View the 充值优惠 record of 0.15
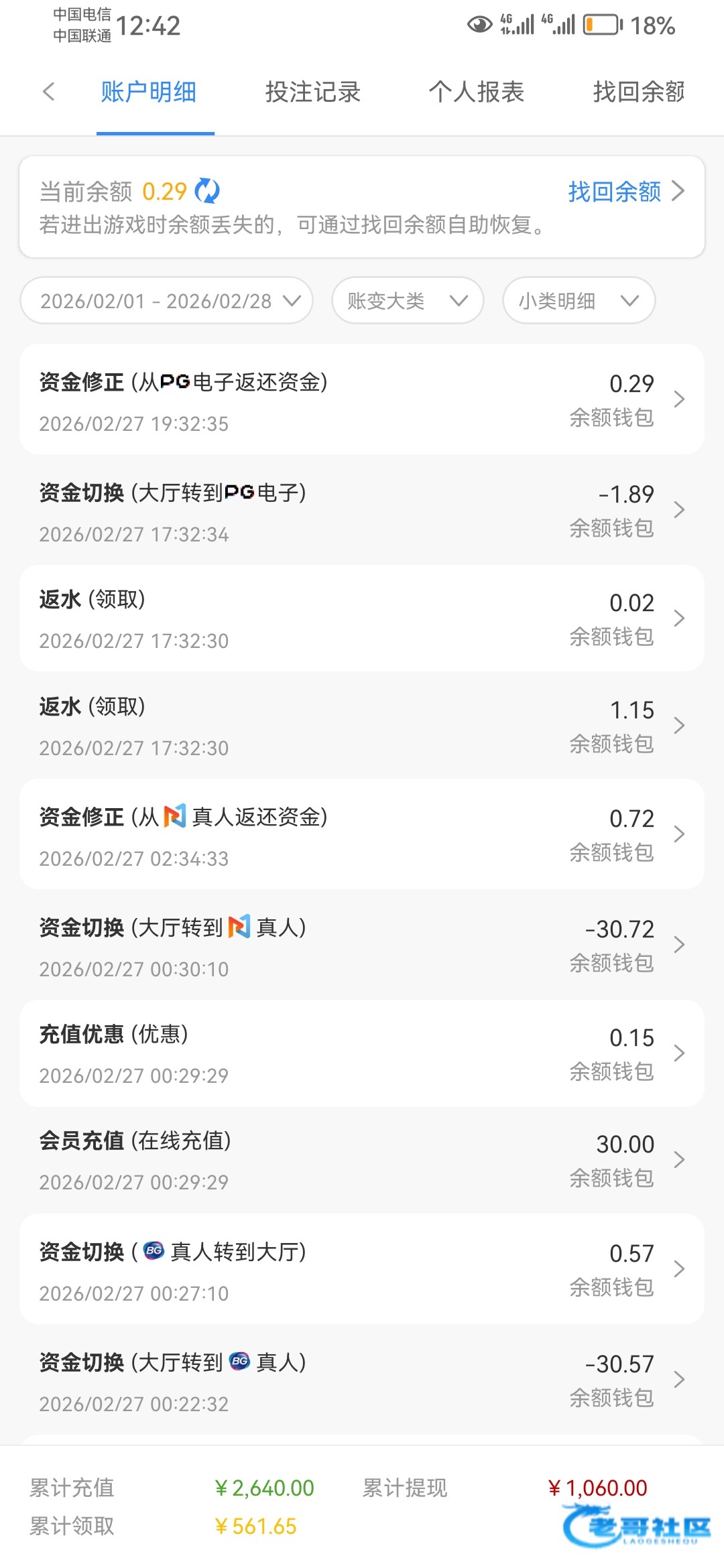This screenshot has height=1568, width=724. (x=362, y=1053)
